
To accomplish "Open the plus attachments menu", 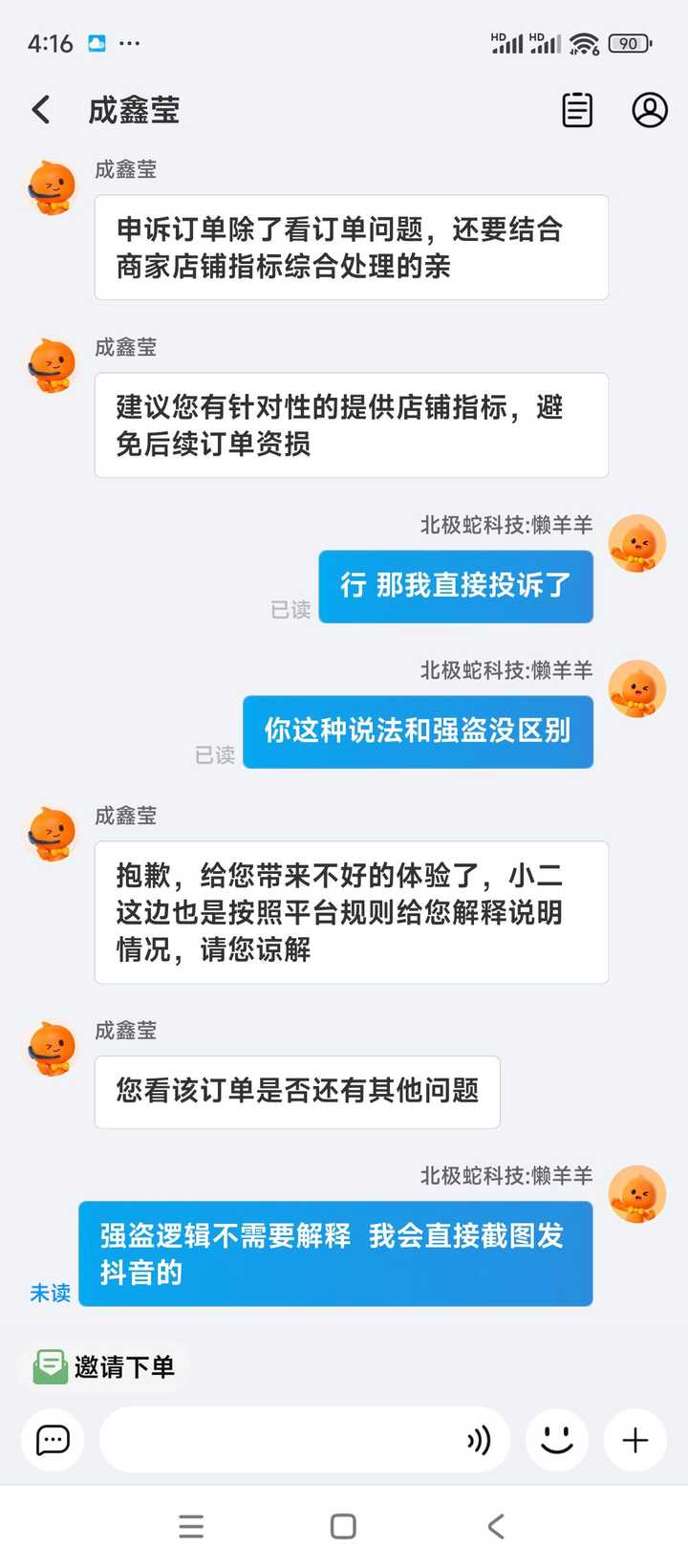I will (635, 1440).
